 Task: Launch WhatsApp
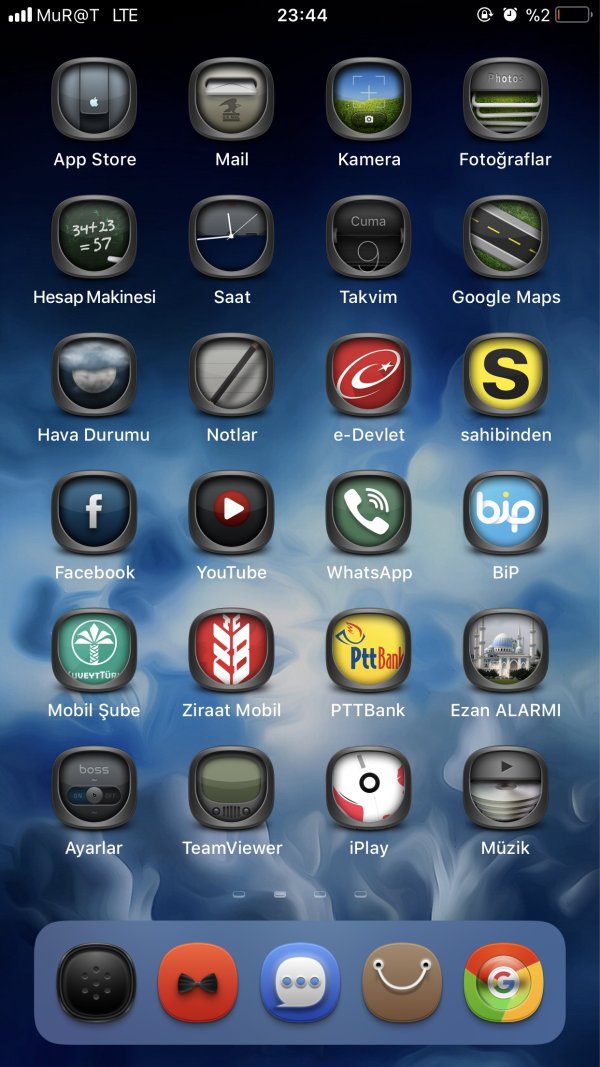coord(369,511)
